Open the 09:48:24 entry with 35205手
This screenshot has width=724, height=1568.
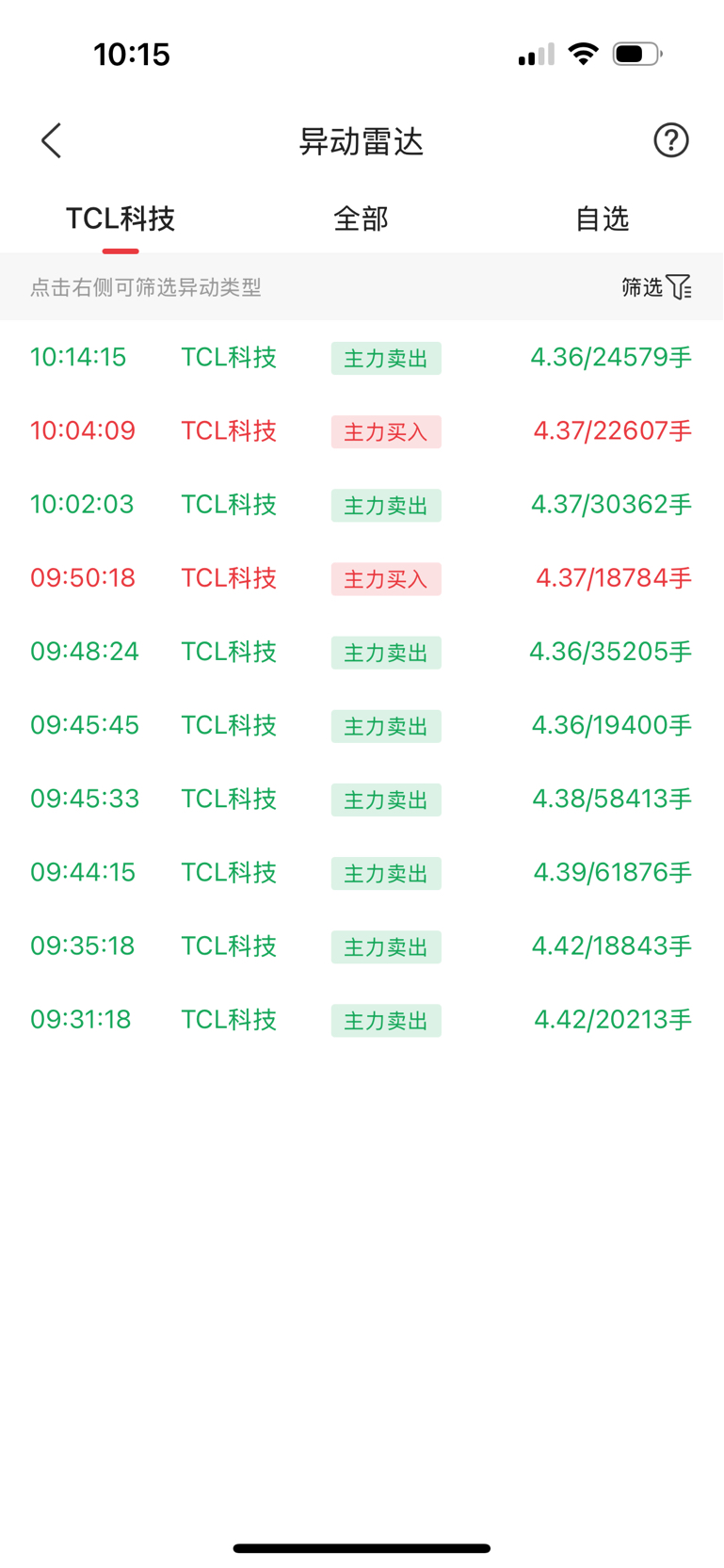[362, 652]
